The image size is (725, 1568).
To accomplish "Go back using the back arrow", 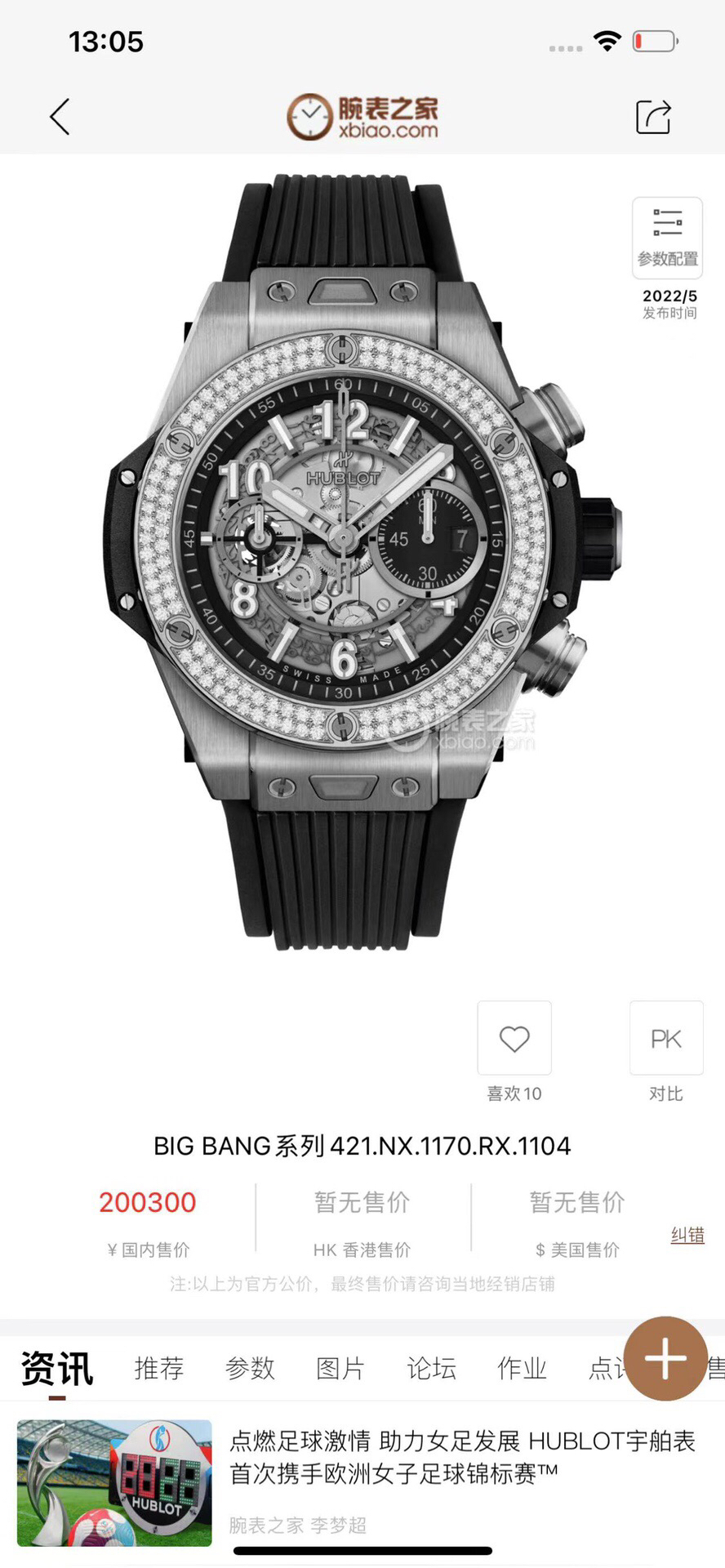I will pos(60,117).
